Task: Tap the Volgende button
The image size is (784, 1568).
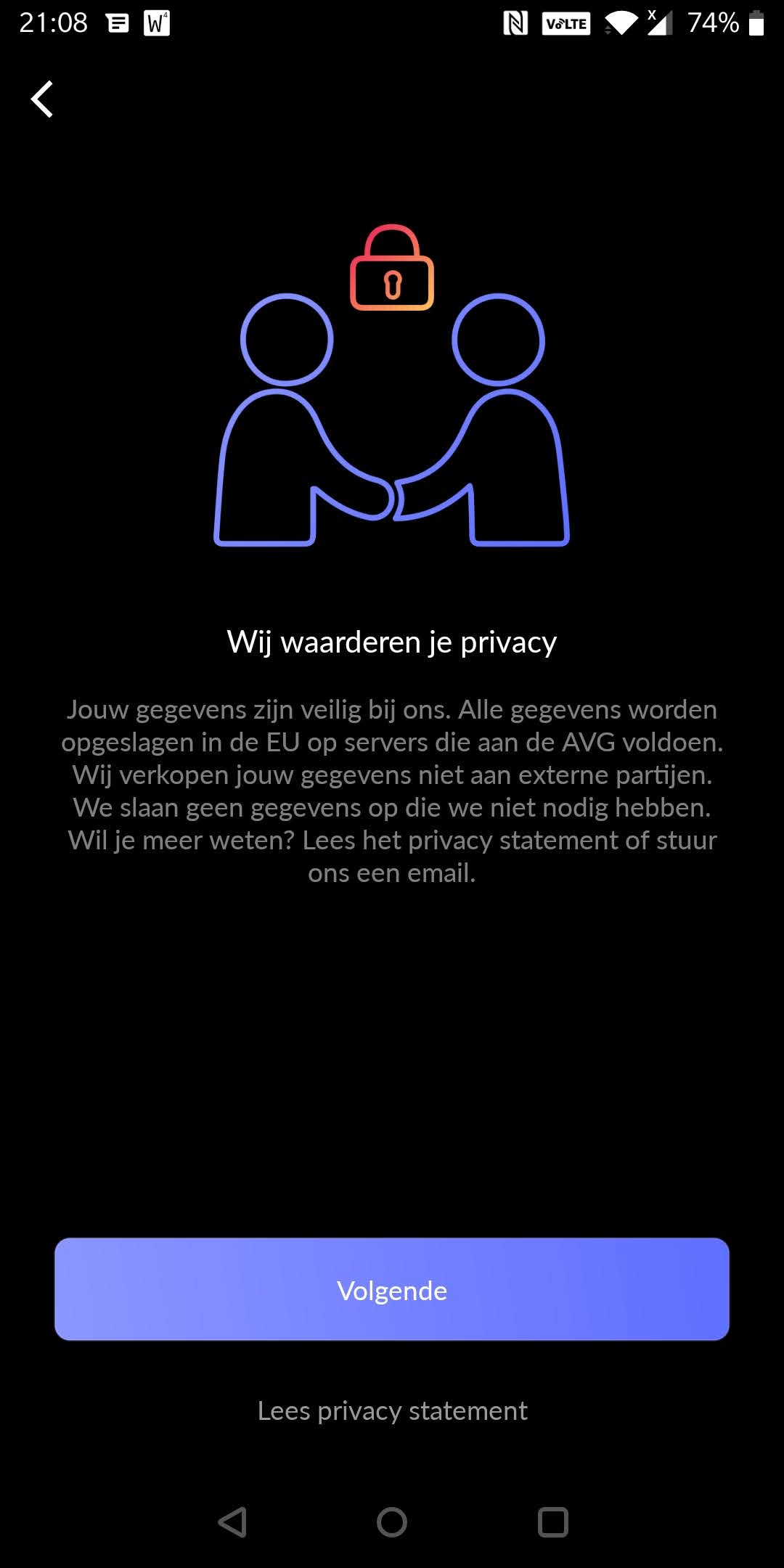Action: click(x=392, y=1289)
